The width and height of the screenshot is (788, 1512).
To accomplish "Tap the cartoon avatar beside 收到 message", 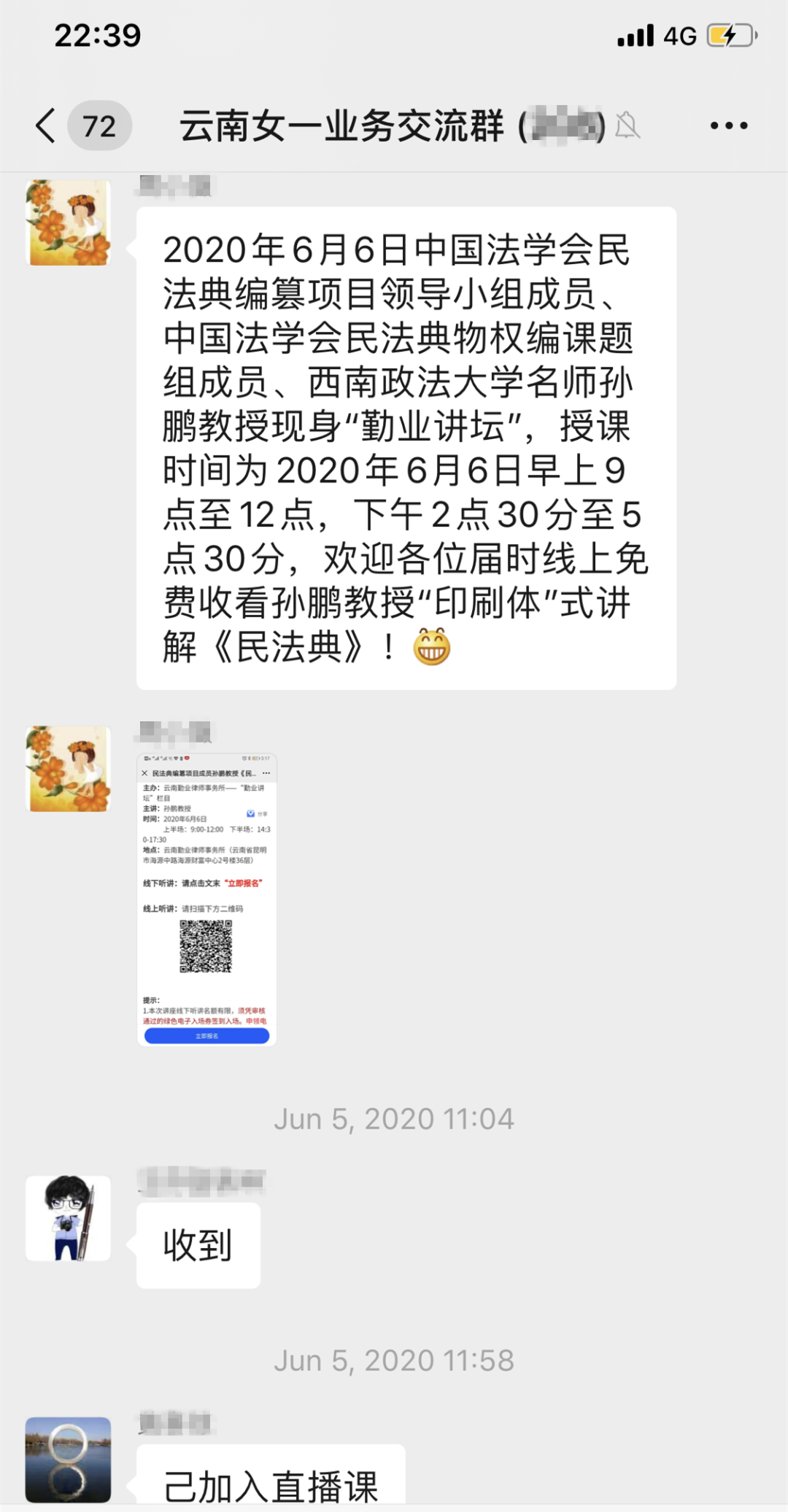I will pyautogui.click(x=68, y=1217).
